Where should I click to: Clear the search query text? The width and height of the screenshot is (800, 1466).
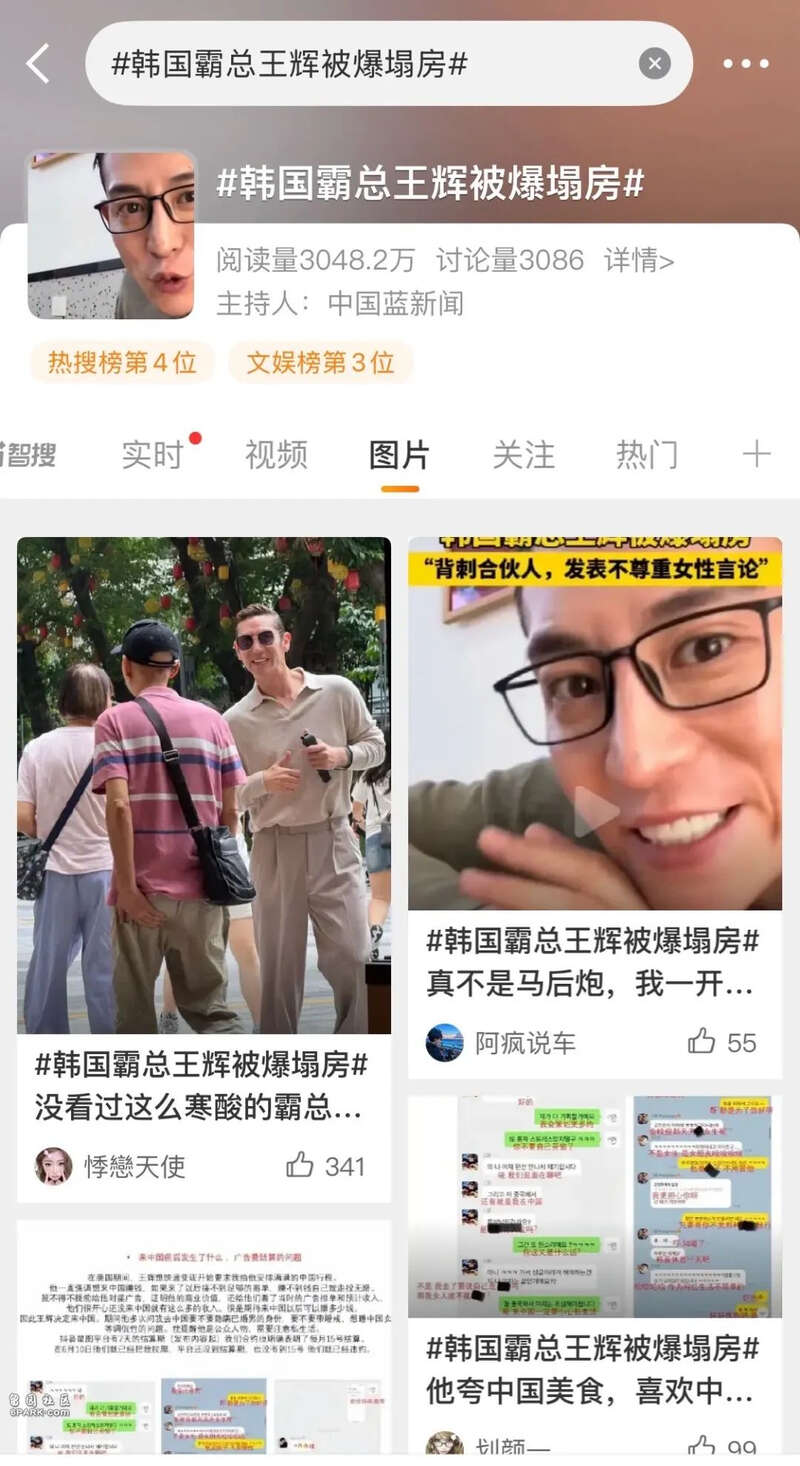[x=653, y=64]
